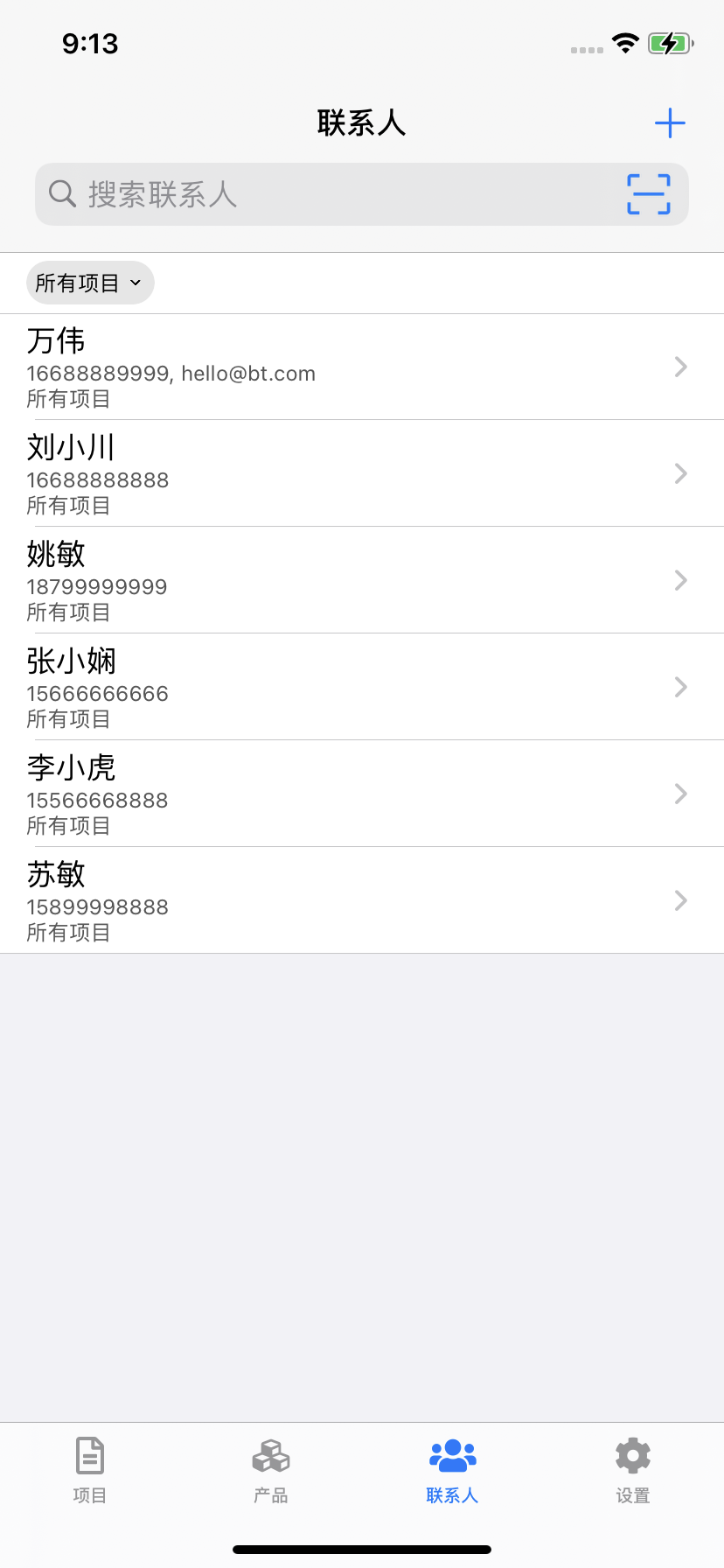Open contact 李小虎
724x1568 pixels.
[x=362, y=794]
